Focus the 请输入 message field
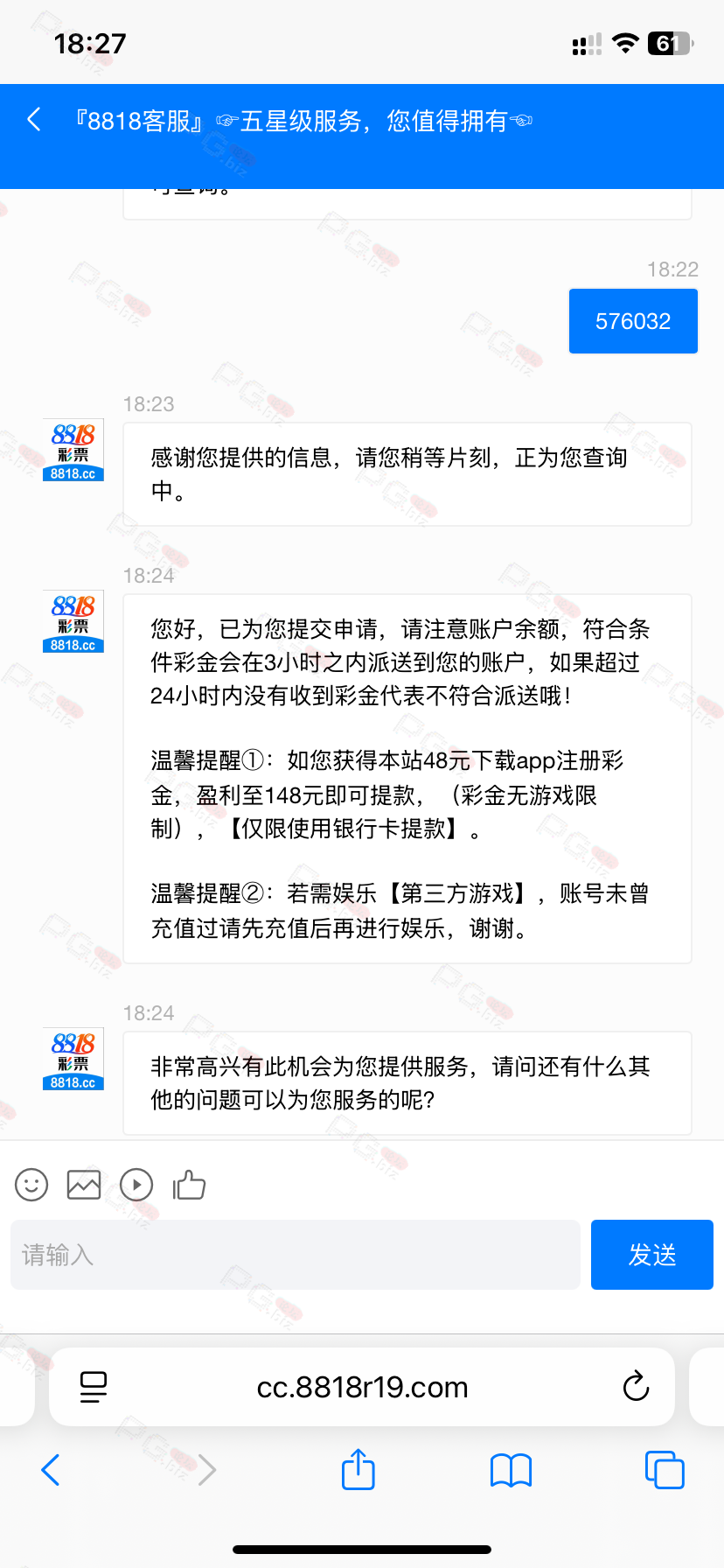The height and width of the screenshot is (1568, 724). point(296,1255)
